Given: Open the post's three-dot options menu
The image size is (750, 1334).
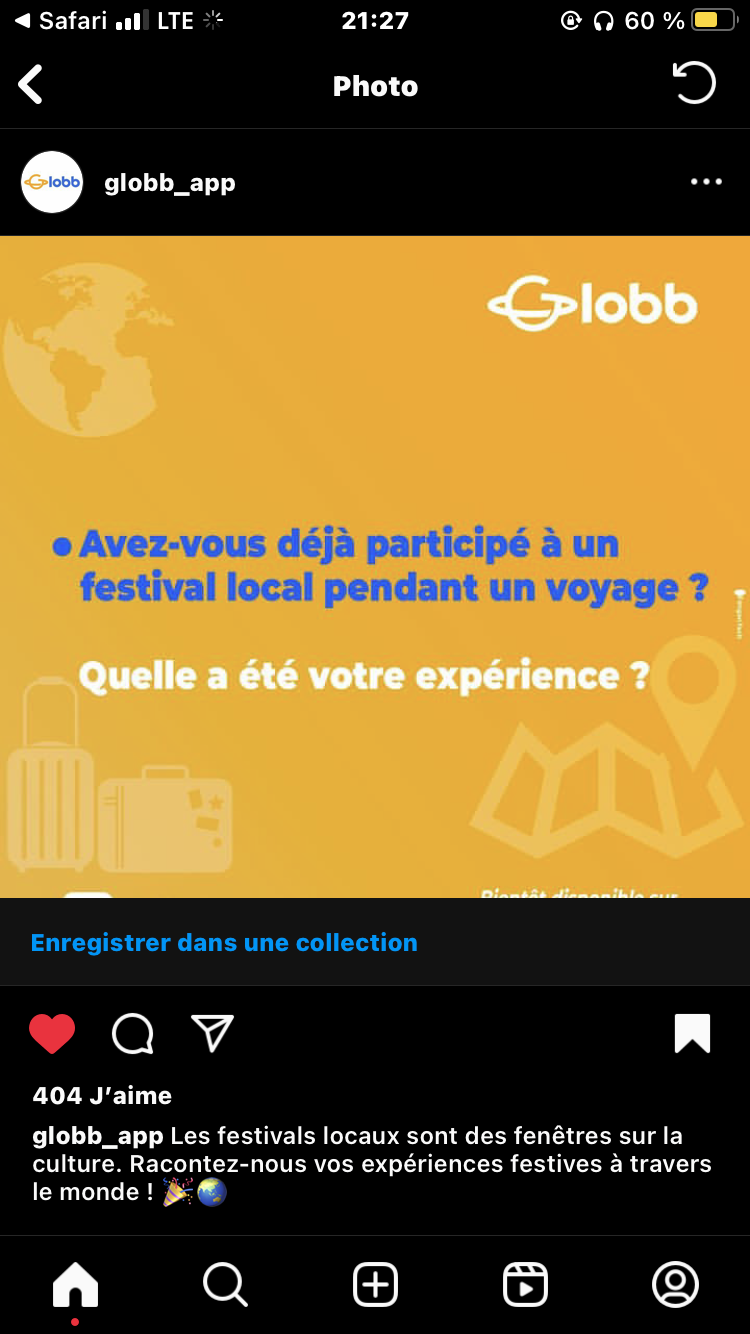Looking at the screenshot, I should coord(706,182).
